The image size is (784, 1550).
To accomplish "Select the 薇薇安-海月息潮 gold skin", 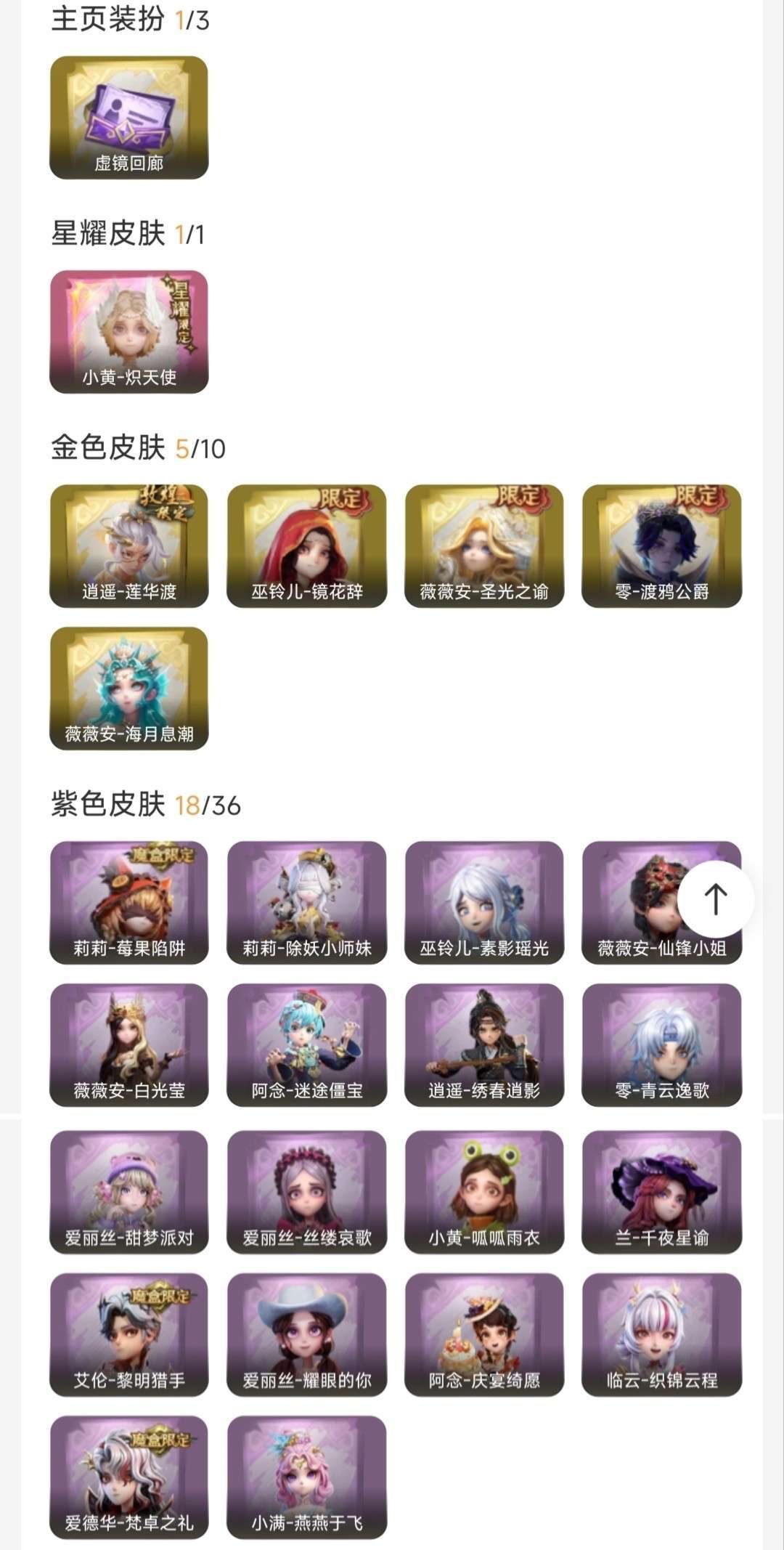I will tap(129, 689).
